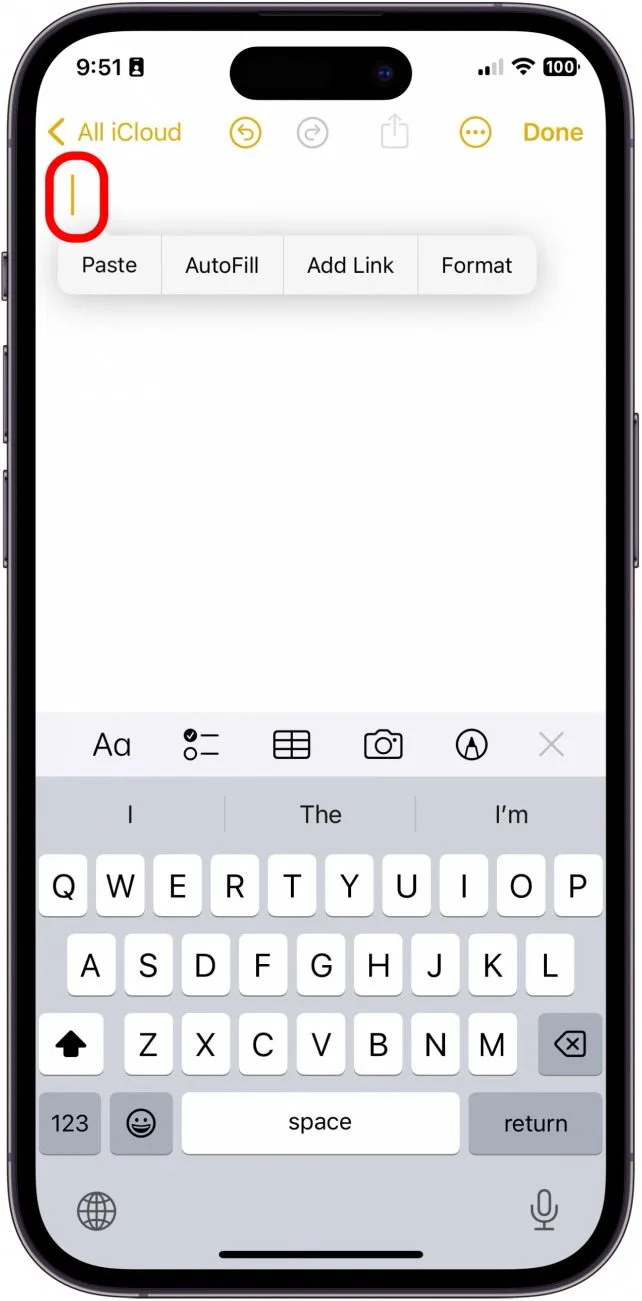This screenshot has height=1301, width=642.
Task: Open the markup pen tool
Action: [471, 744]
